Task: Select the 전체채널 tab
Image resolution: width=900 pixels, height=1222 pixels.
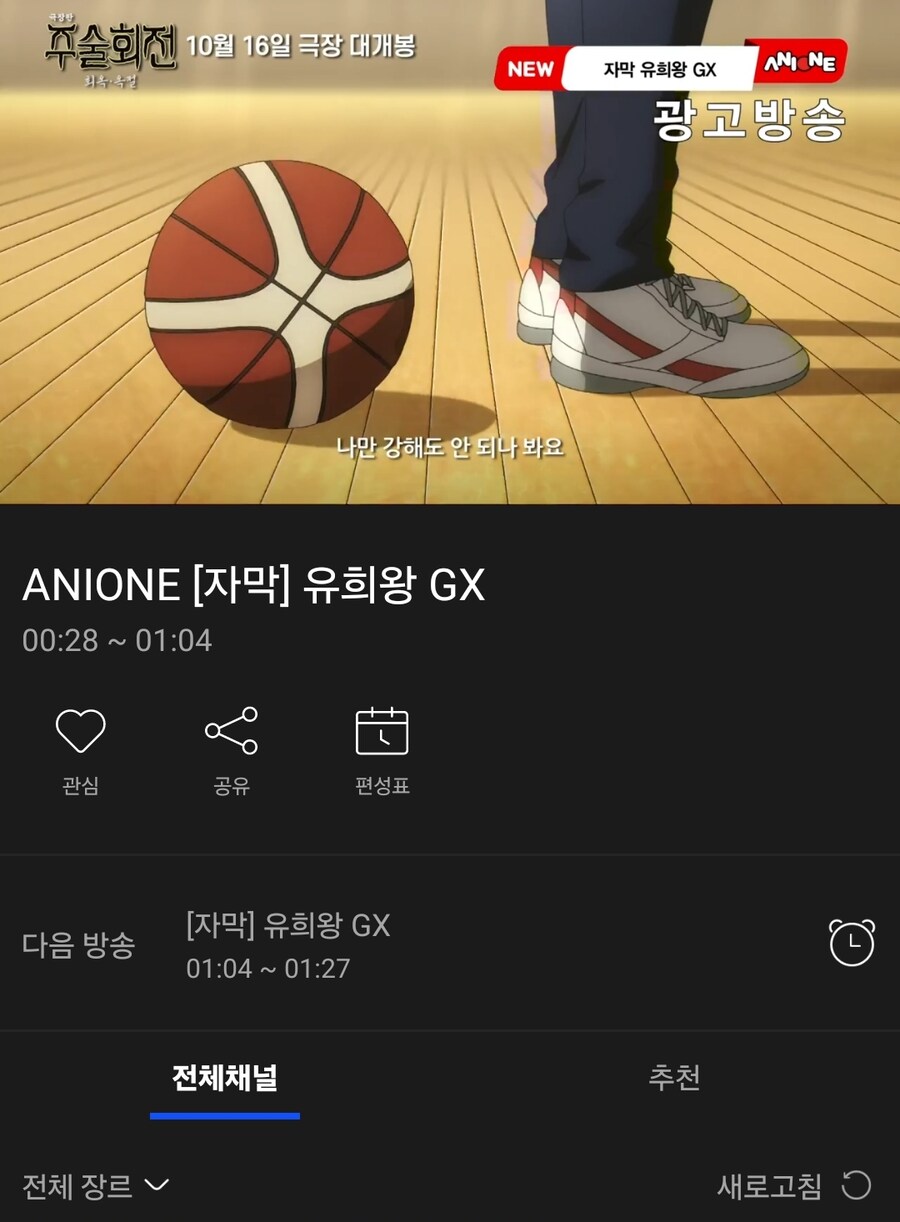Action: (225, 1079)
